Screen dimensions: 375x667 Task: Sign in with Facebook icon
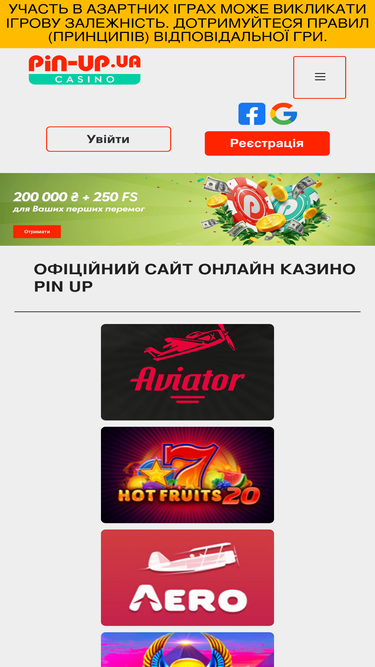click(252, 114)
